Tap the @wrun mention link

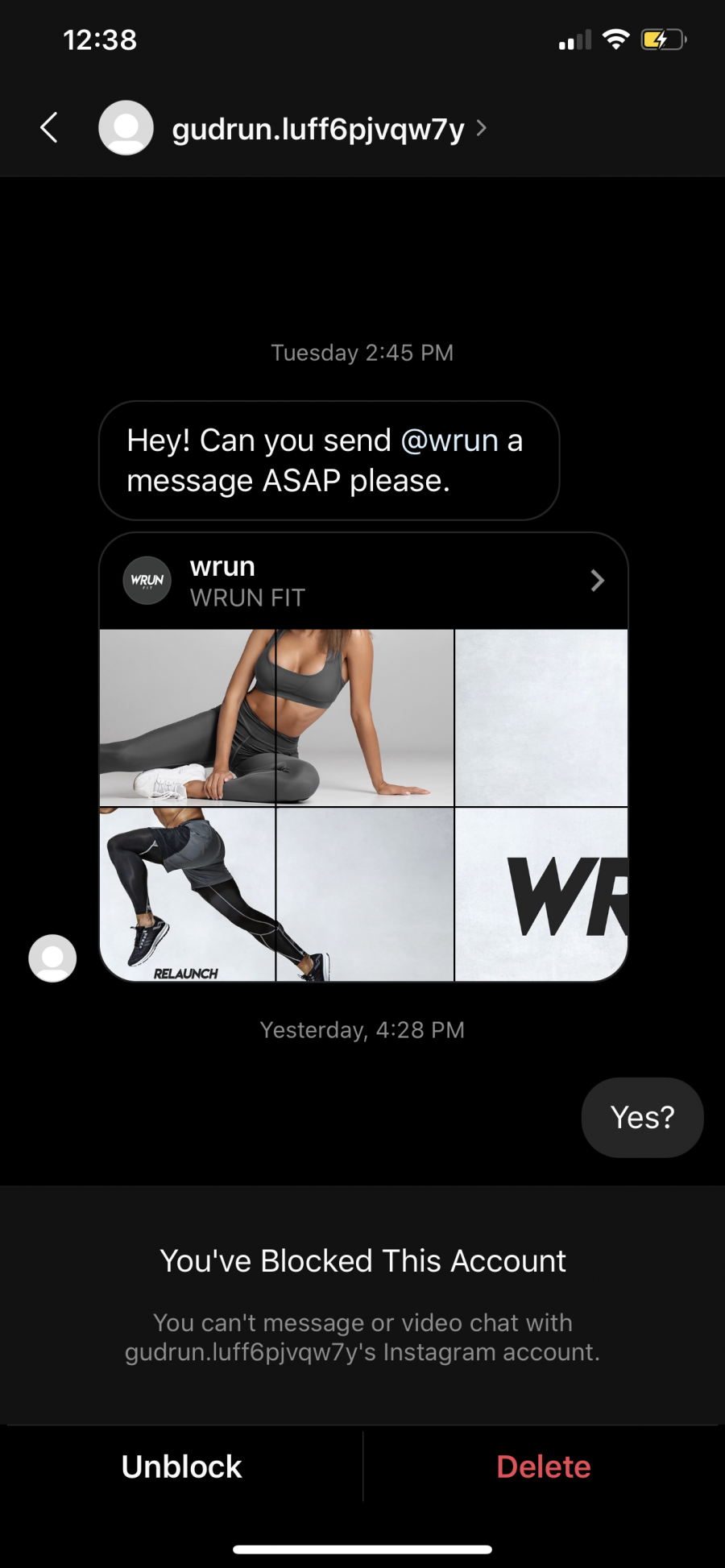[x=449, y=441]
